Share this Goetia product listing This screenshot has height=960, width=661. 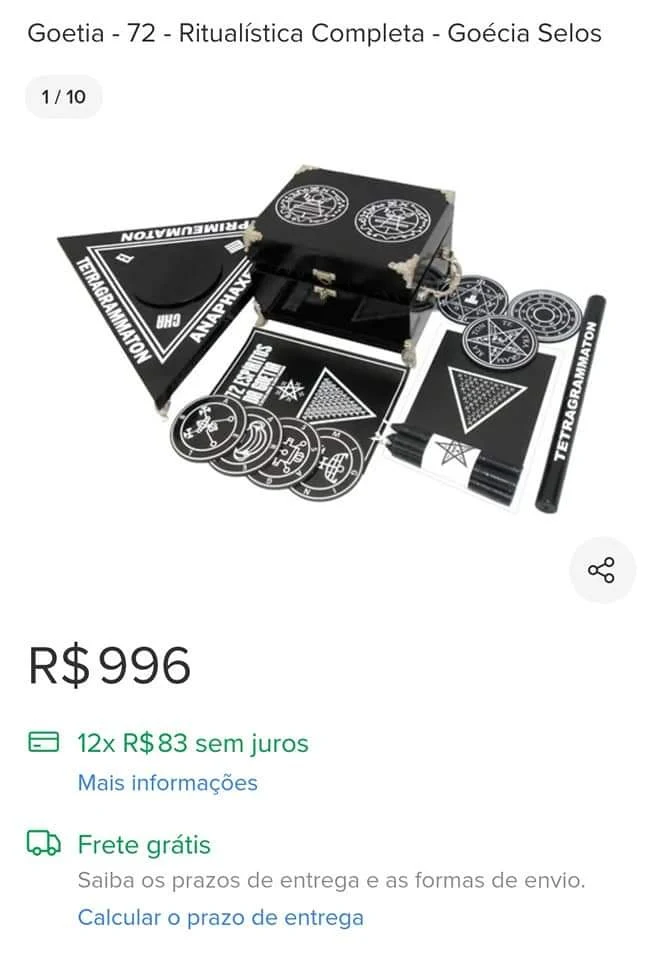click(602, 570)
